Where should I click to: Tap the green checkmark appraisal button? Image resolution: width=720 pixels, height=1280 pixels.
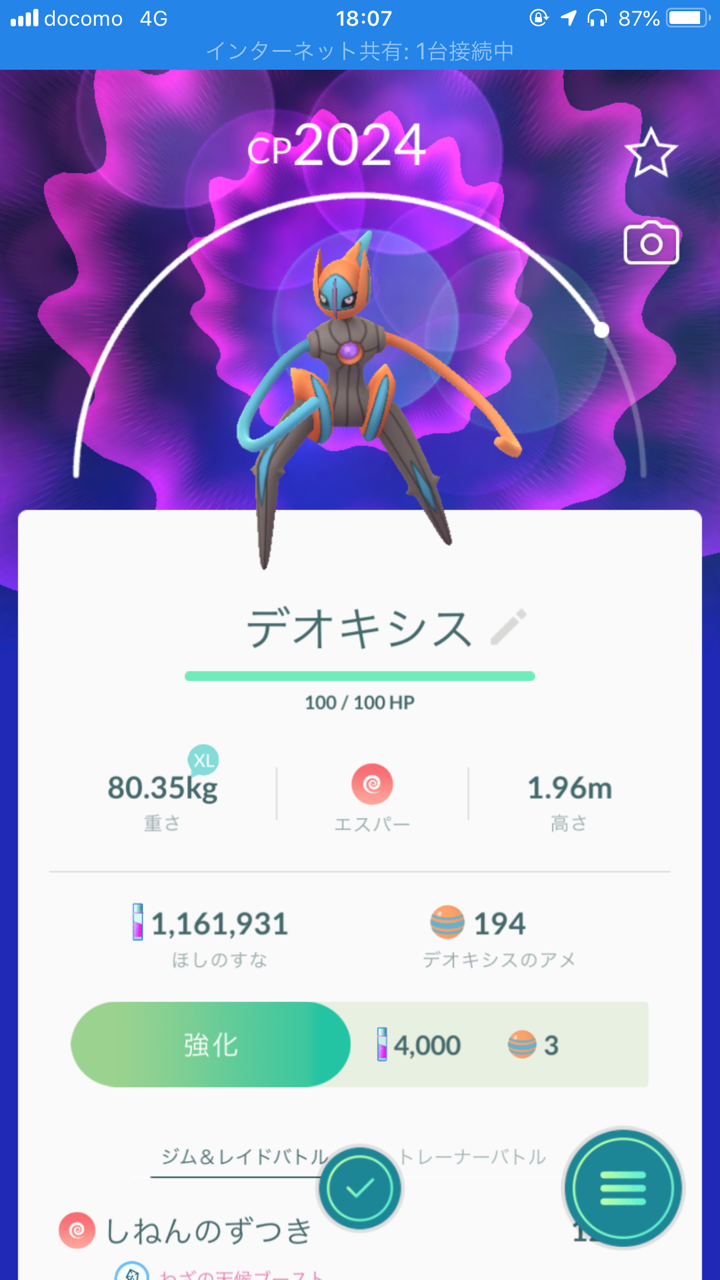pyautogui.click(x=360, y=1188)
